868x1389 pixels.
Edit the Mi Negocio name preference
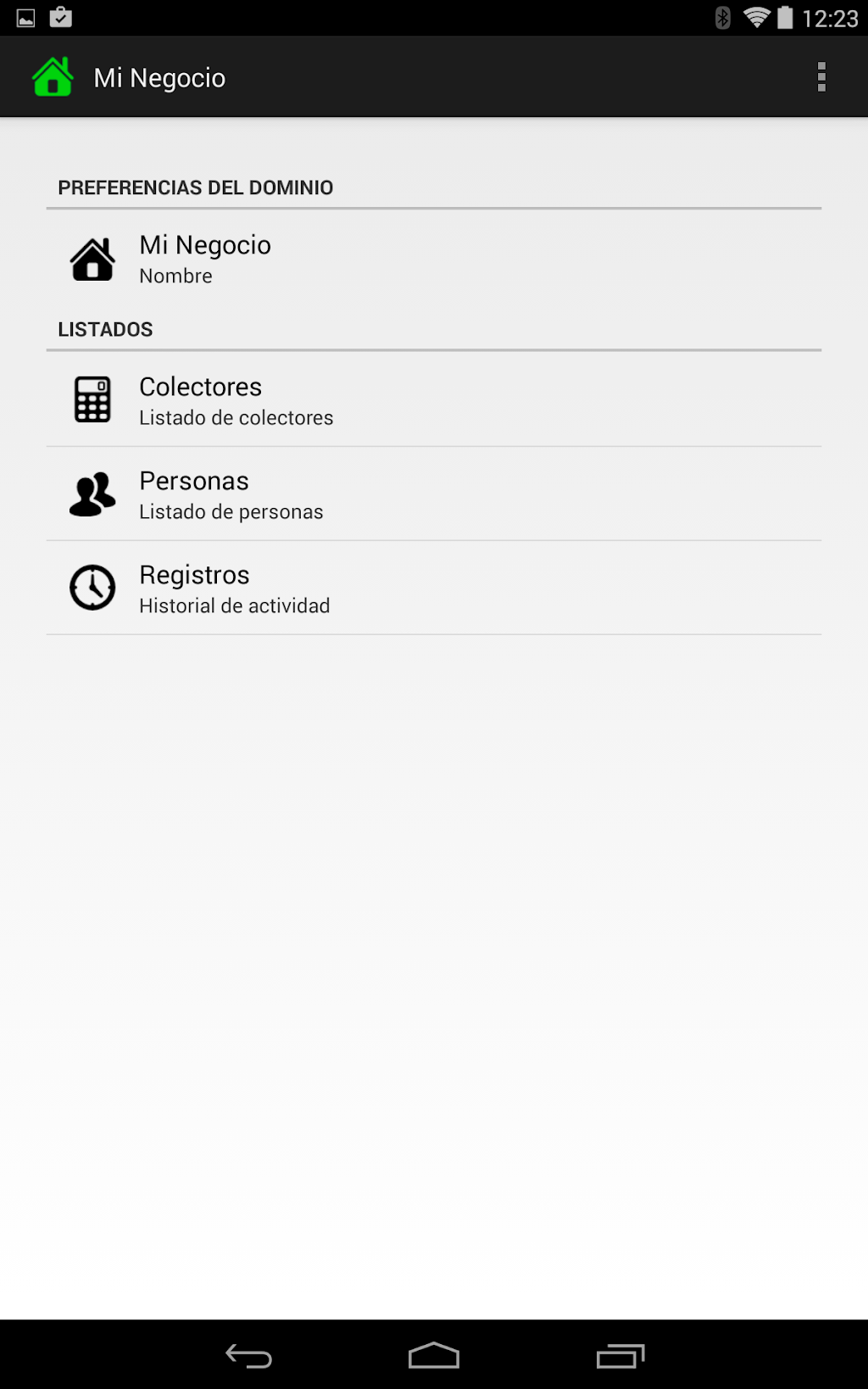[x=432, y=259]
